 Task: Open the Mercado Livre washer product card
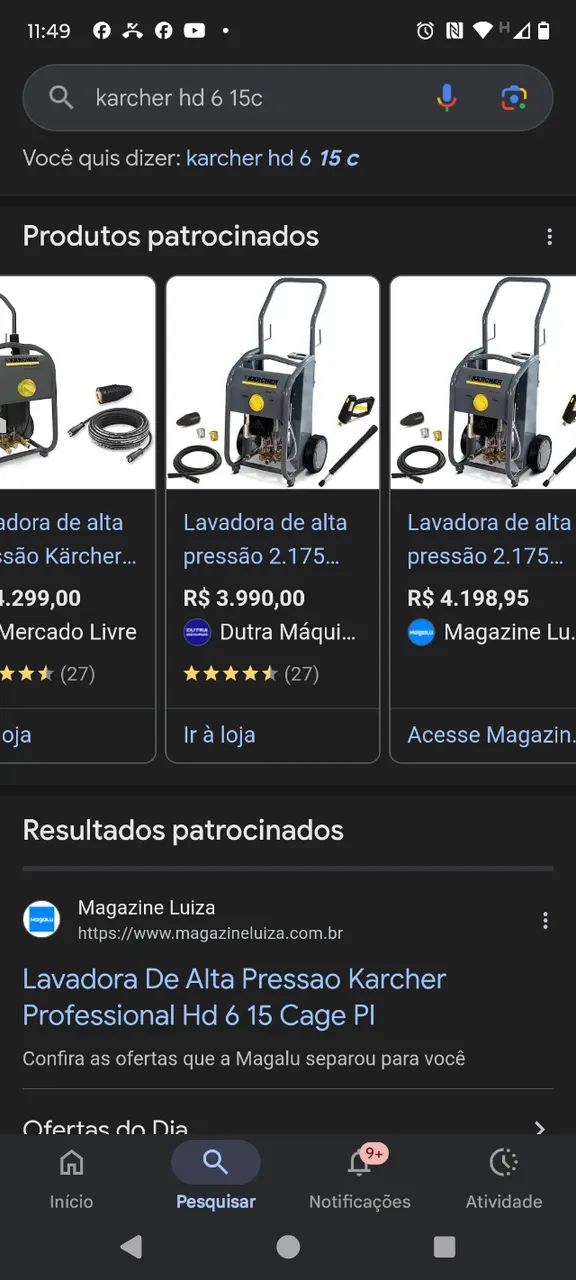click(x=78, y=492)
